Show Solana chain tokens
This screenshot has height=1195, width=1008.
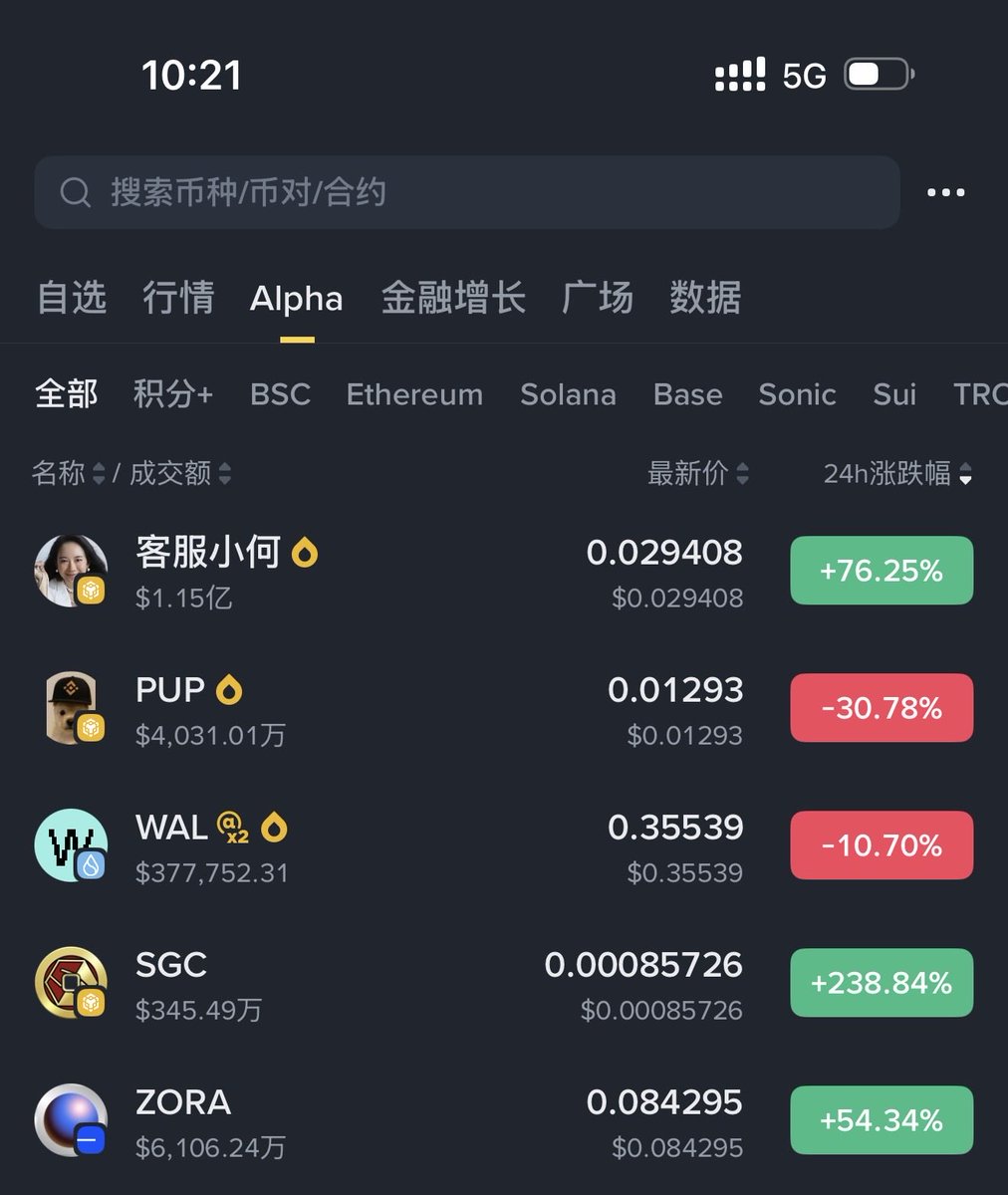(x=568, y=394)
